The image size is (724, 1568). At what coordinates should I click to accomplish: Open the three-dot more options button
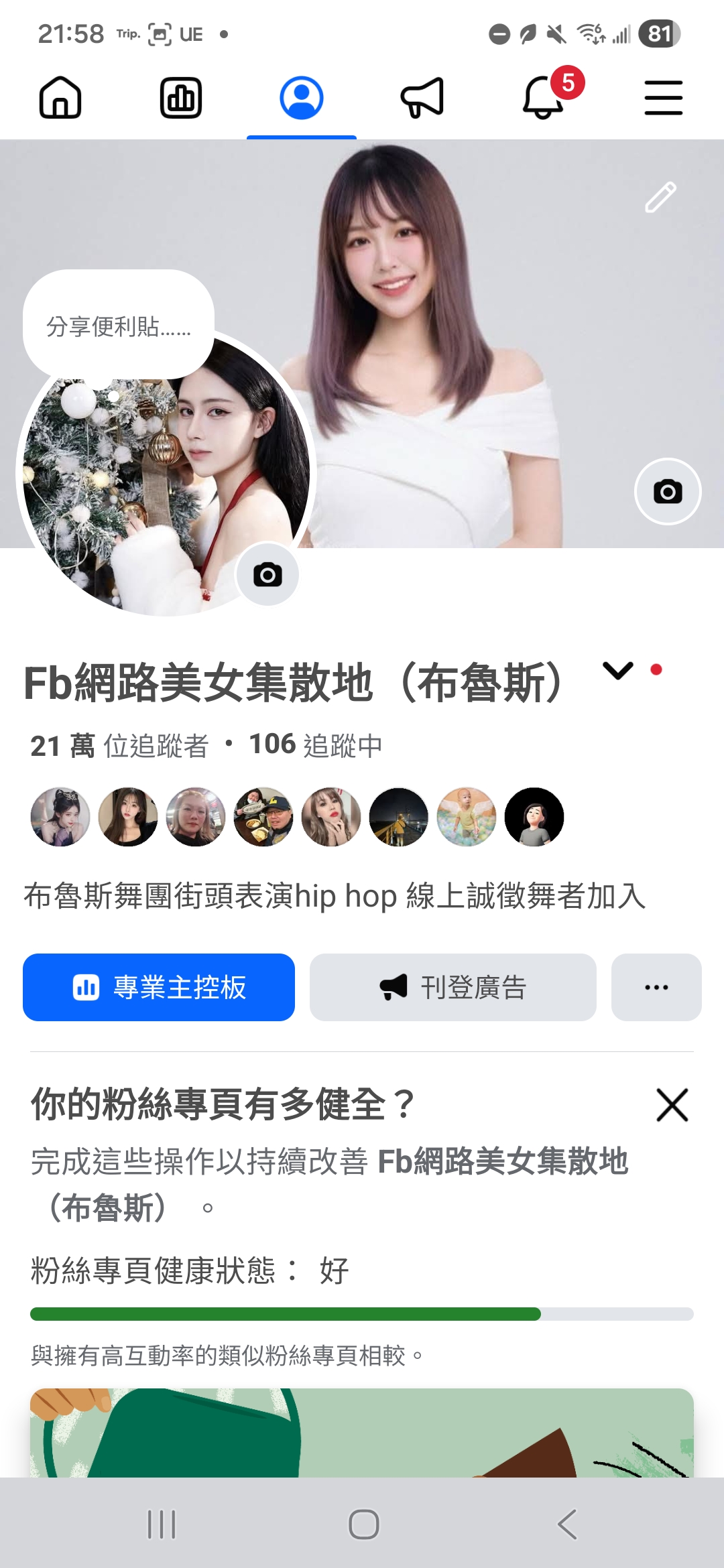[x=656, y=987]
